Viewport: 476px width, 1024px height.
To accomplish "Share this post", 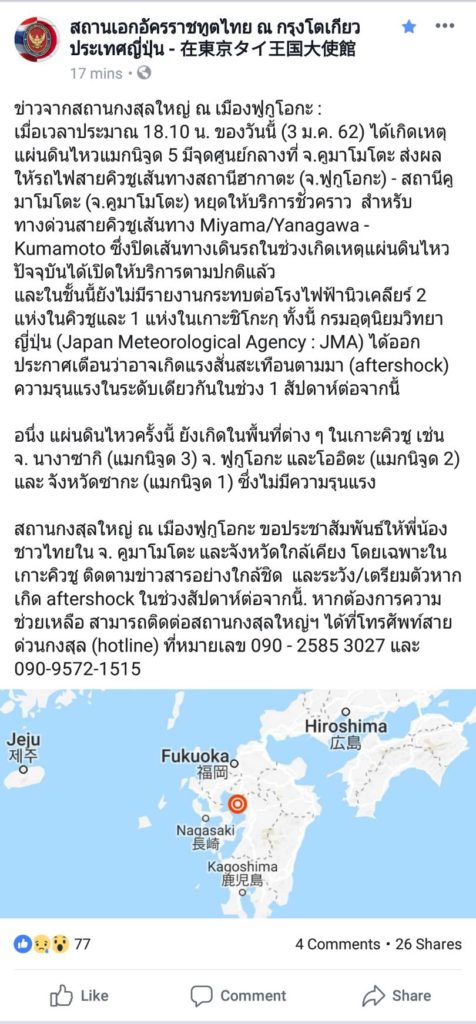I will coord(396,995).
